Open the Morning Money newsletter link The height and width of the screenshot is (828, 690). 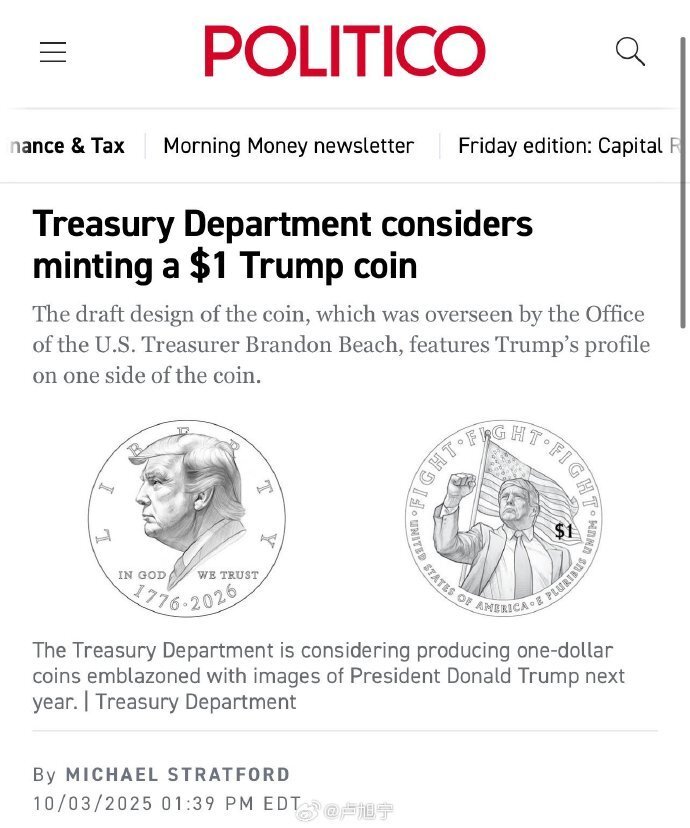288,146
